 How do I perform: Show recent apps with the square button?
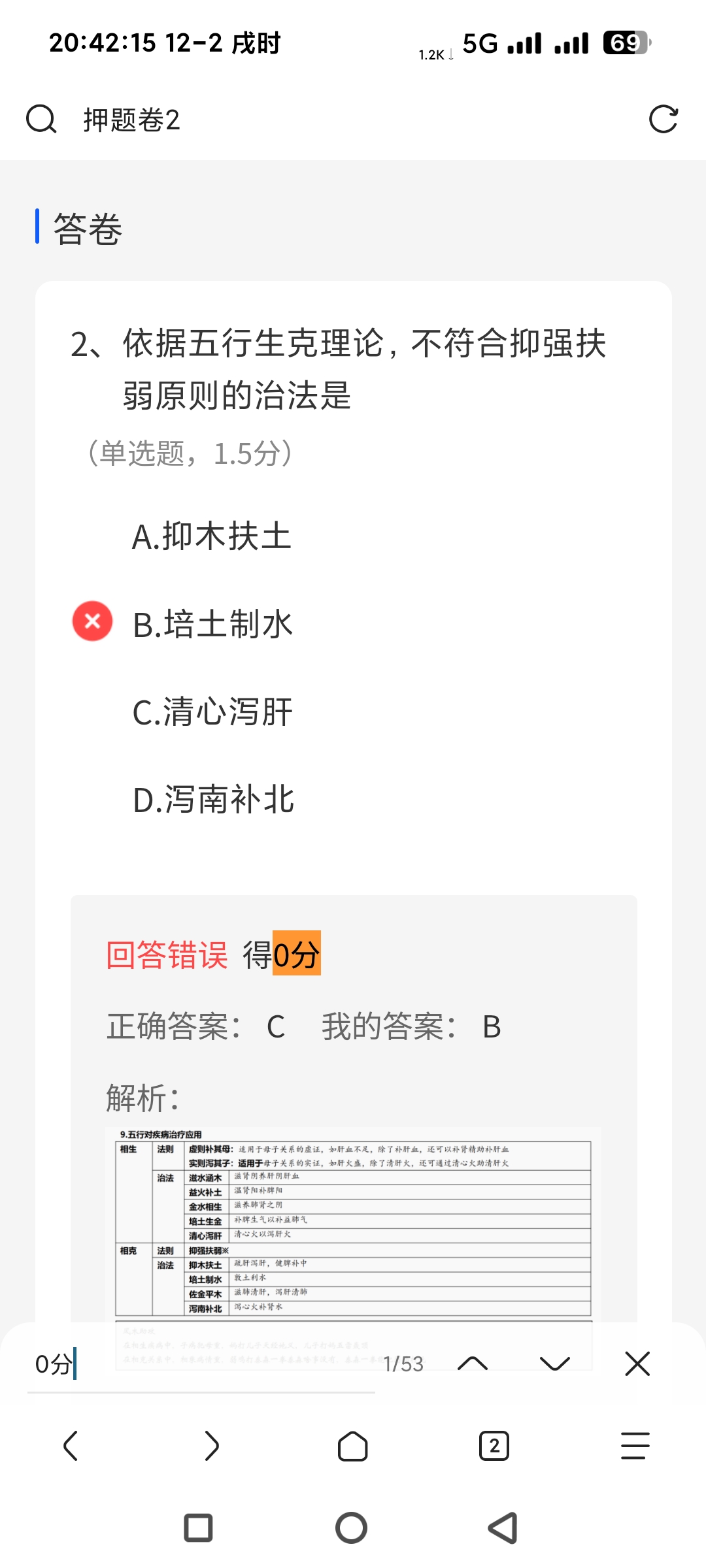pos(199,1527)
